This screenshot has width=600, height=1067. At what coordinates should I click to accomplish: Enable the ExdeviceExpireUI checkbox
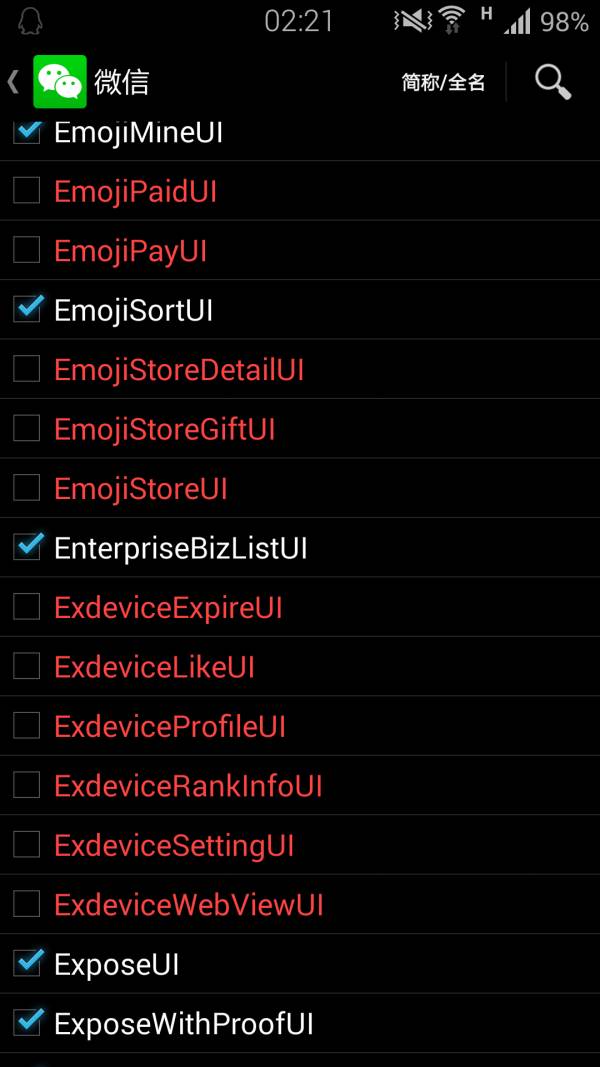(x=27, y=607)
